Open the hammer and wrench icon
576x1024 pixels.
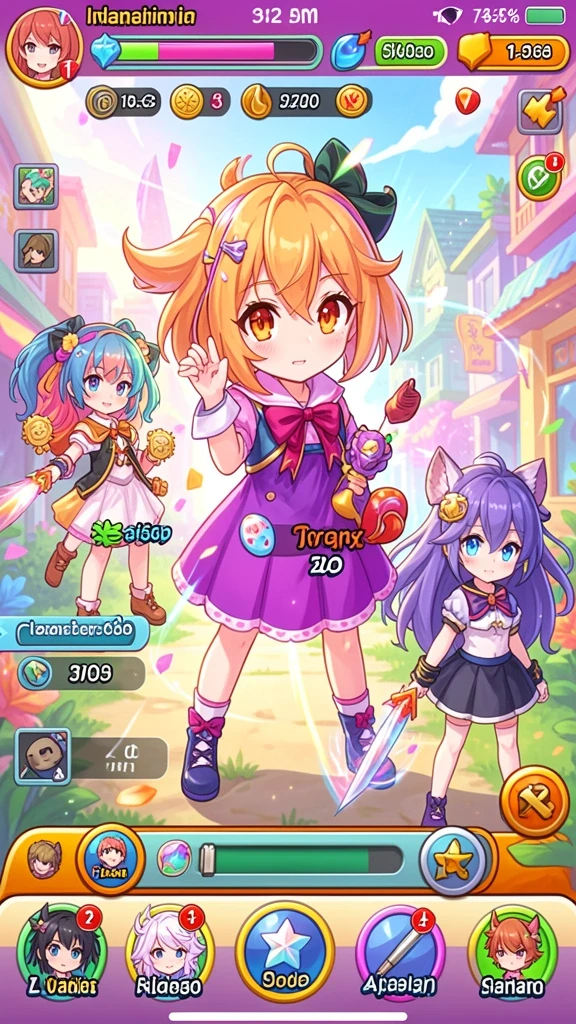540,110
